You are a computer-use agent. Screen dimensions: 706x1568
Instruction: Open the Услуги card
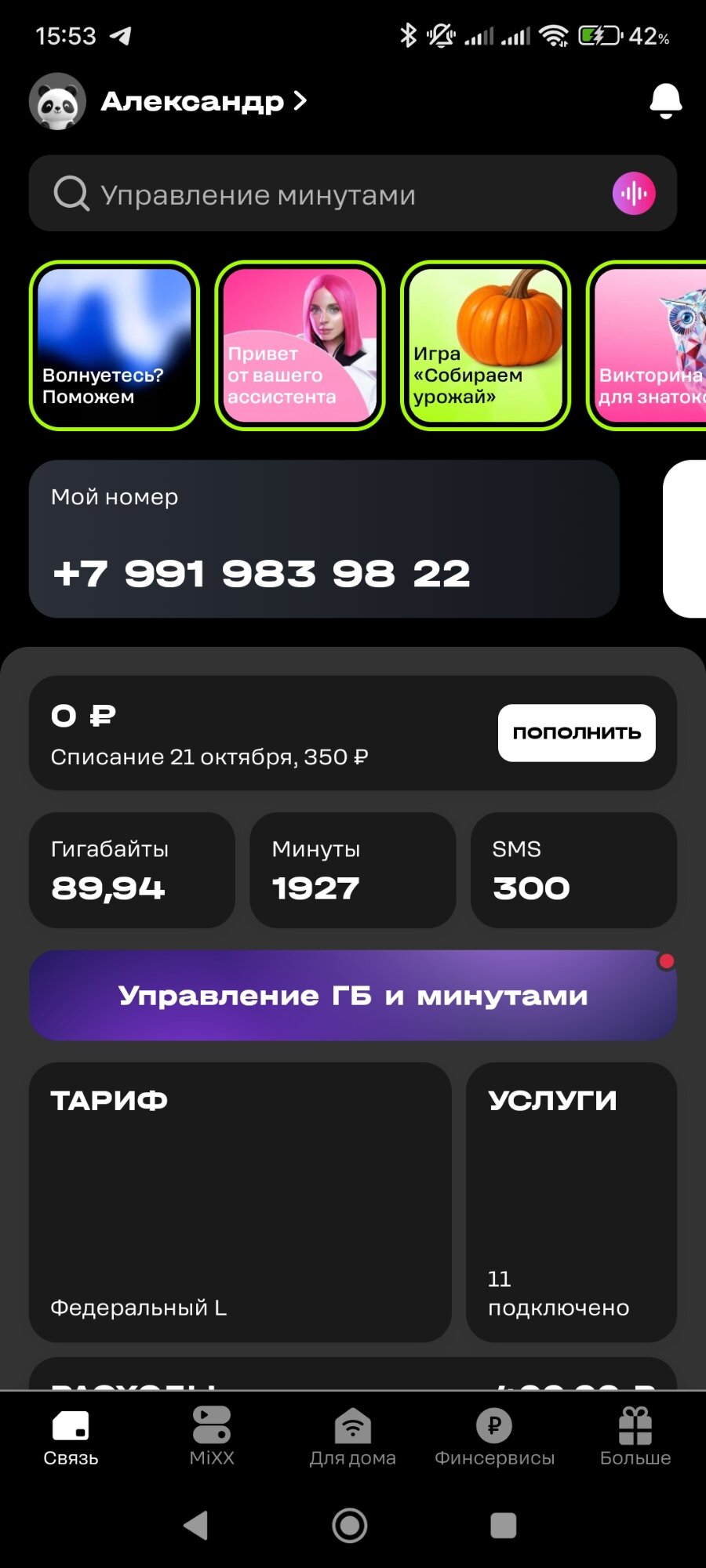click(571, 1202)
